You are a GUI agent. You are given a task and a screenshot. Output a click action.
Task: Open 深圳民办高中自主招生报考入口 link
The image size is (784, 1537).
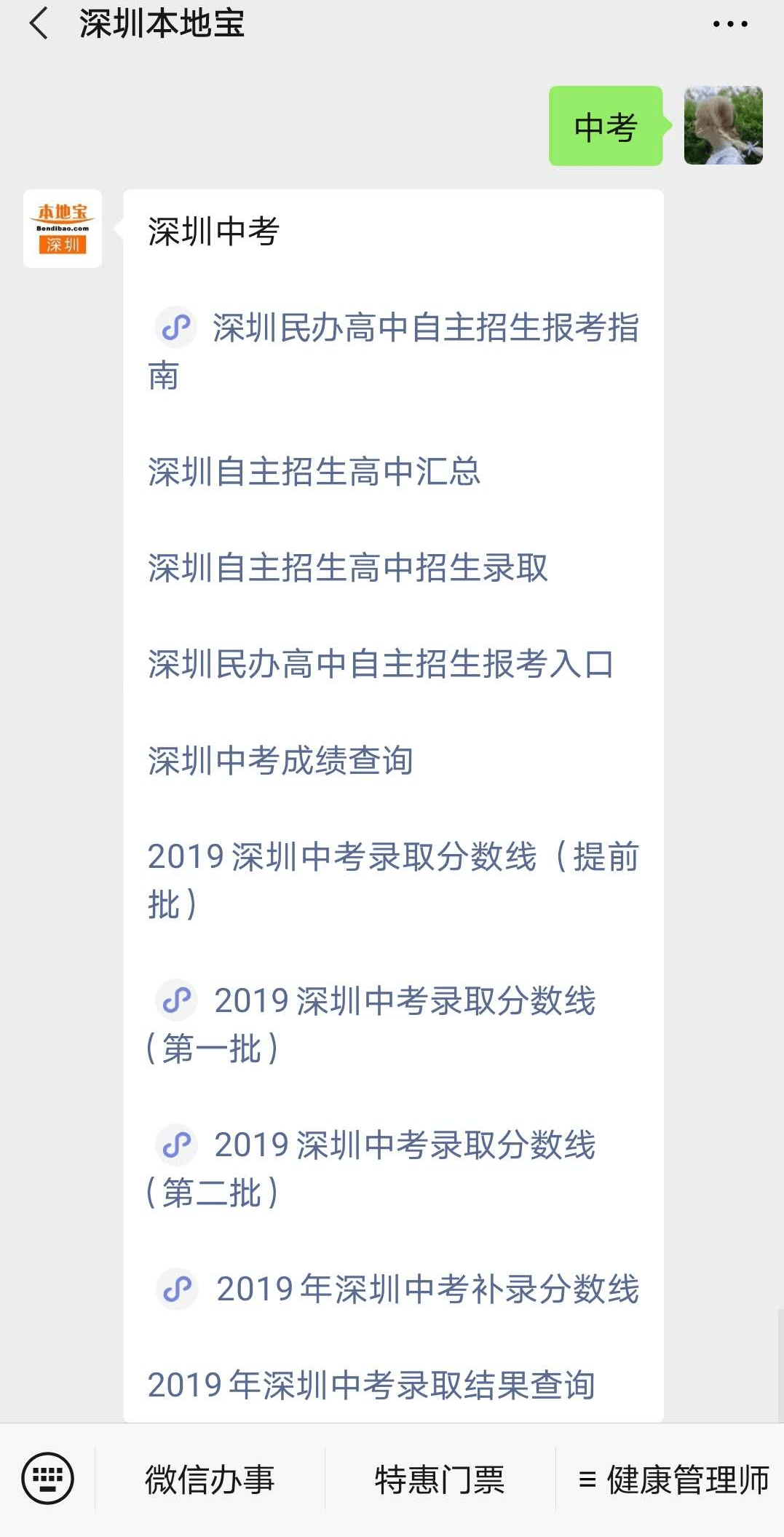coord(381,664)
